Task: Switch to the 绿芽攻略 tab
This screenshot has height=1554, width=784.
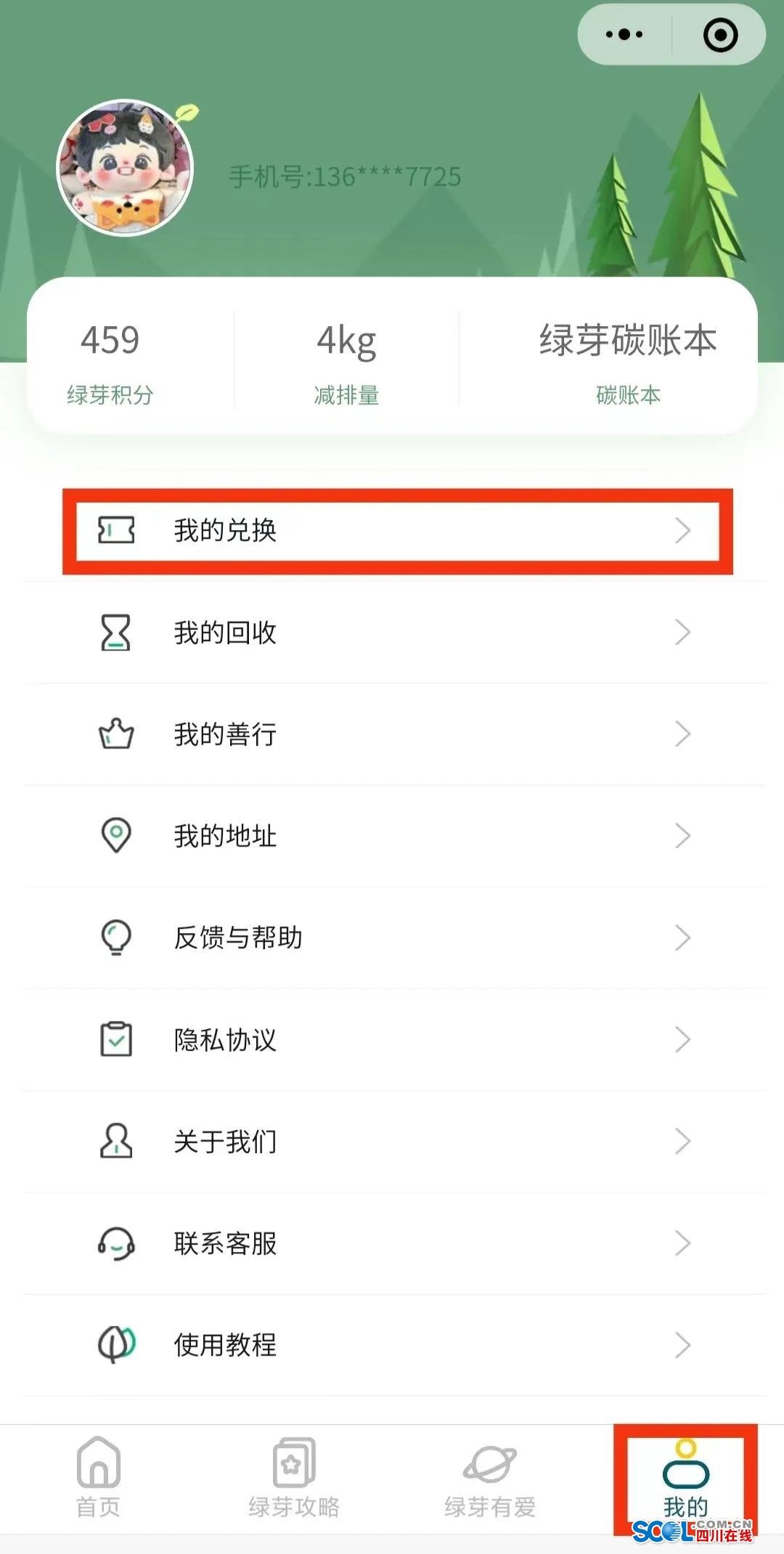Action: [294, 1478]
